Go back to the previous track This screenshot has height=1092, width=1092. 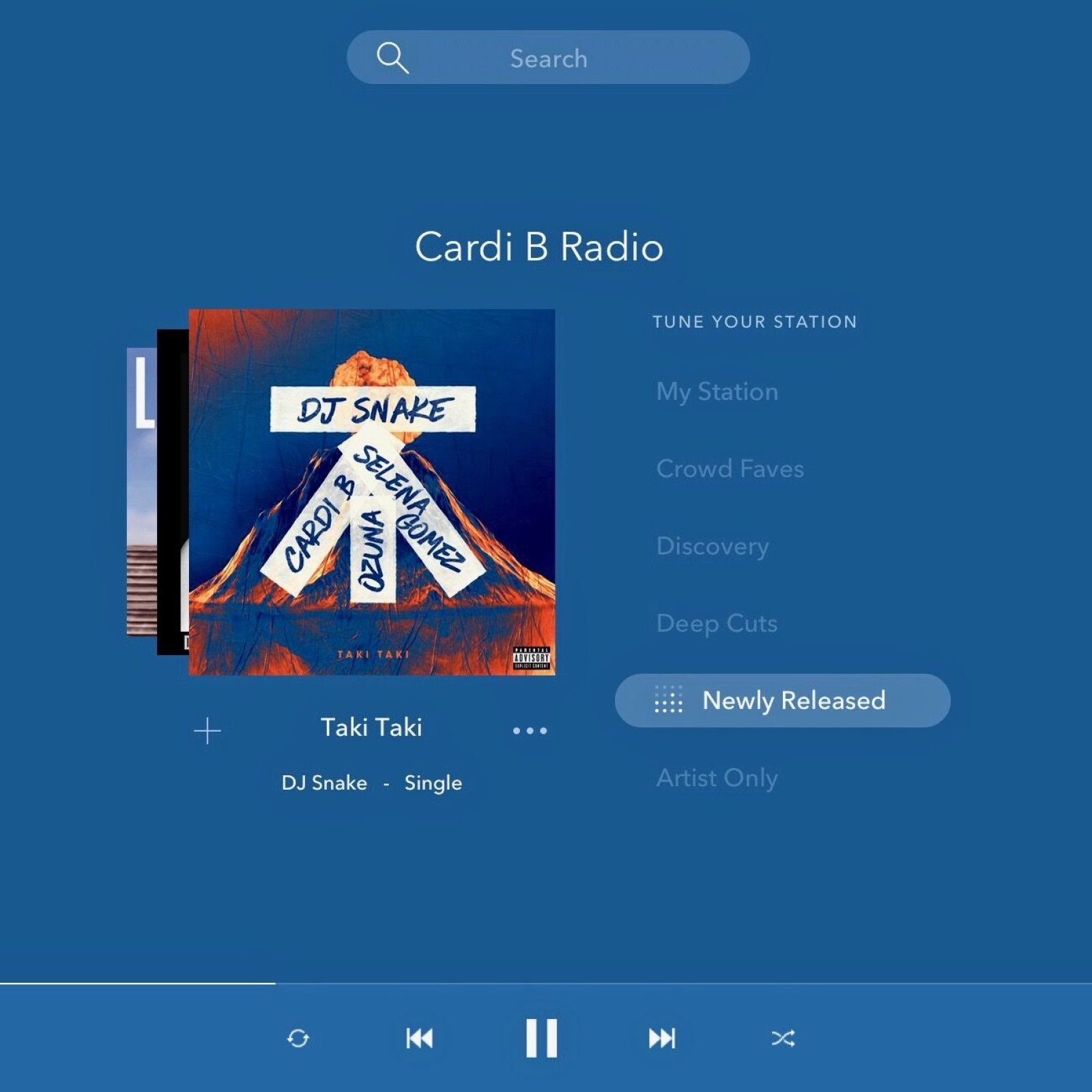419,1038
